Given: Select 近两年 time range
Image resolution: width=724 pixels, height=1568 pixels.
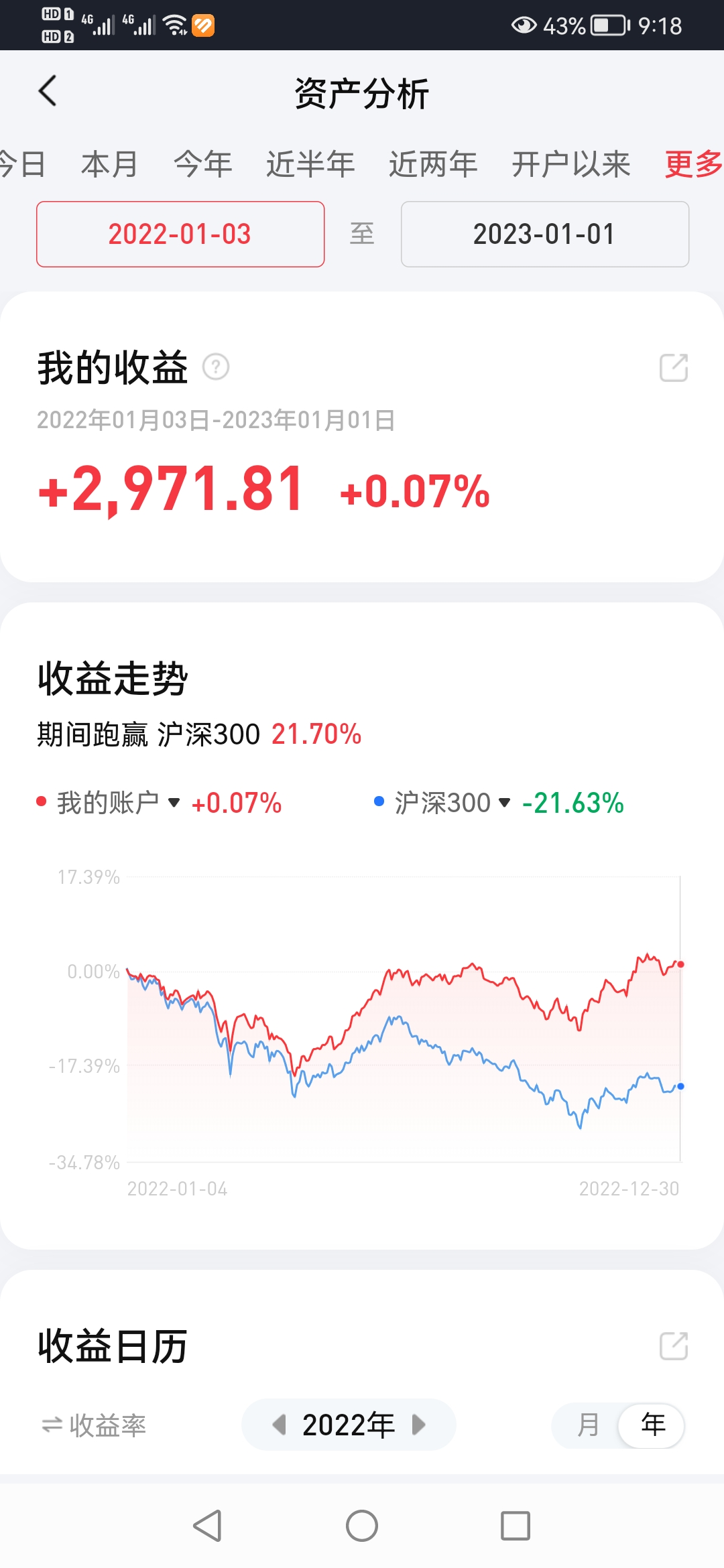Looking at the screenshot, I should [x=433, y=164].
